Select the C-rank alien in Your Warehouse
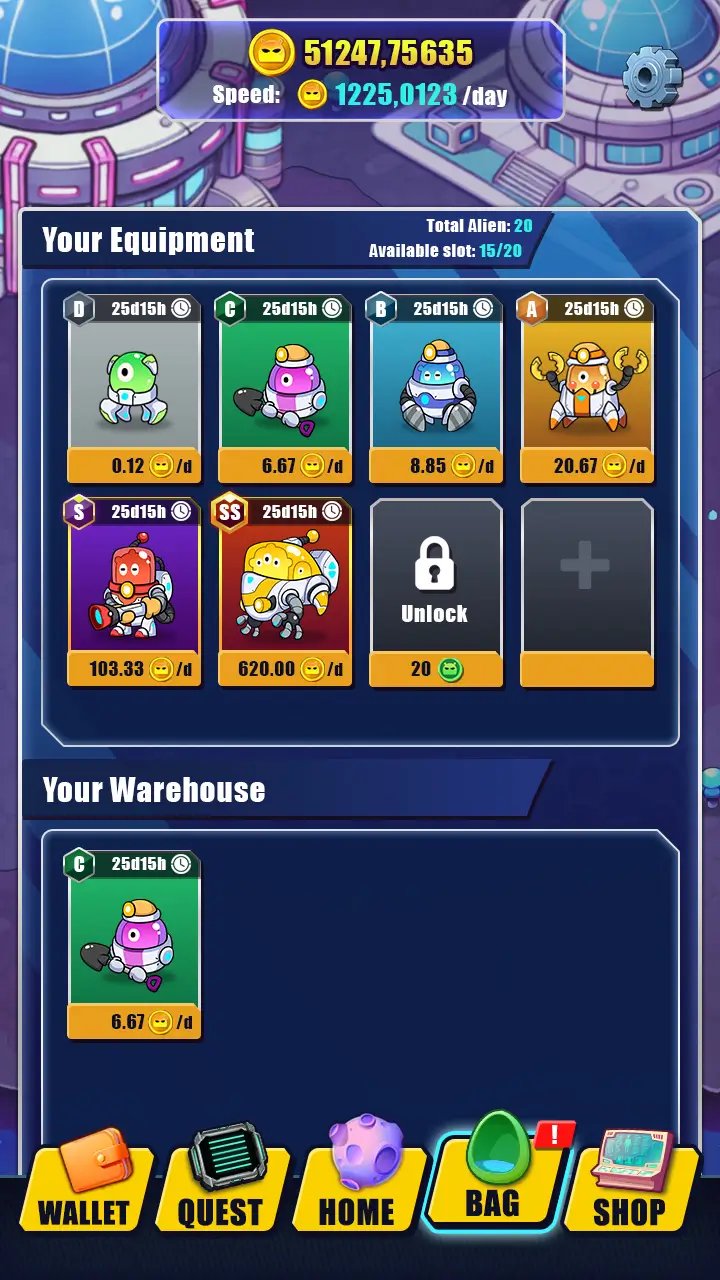 pos(133,944)
